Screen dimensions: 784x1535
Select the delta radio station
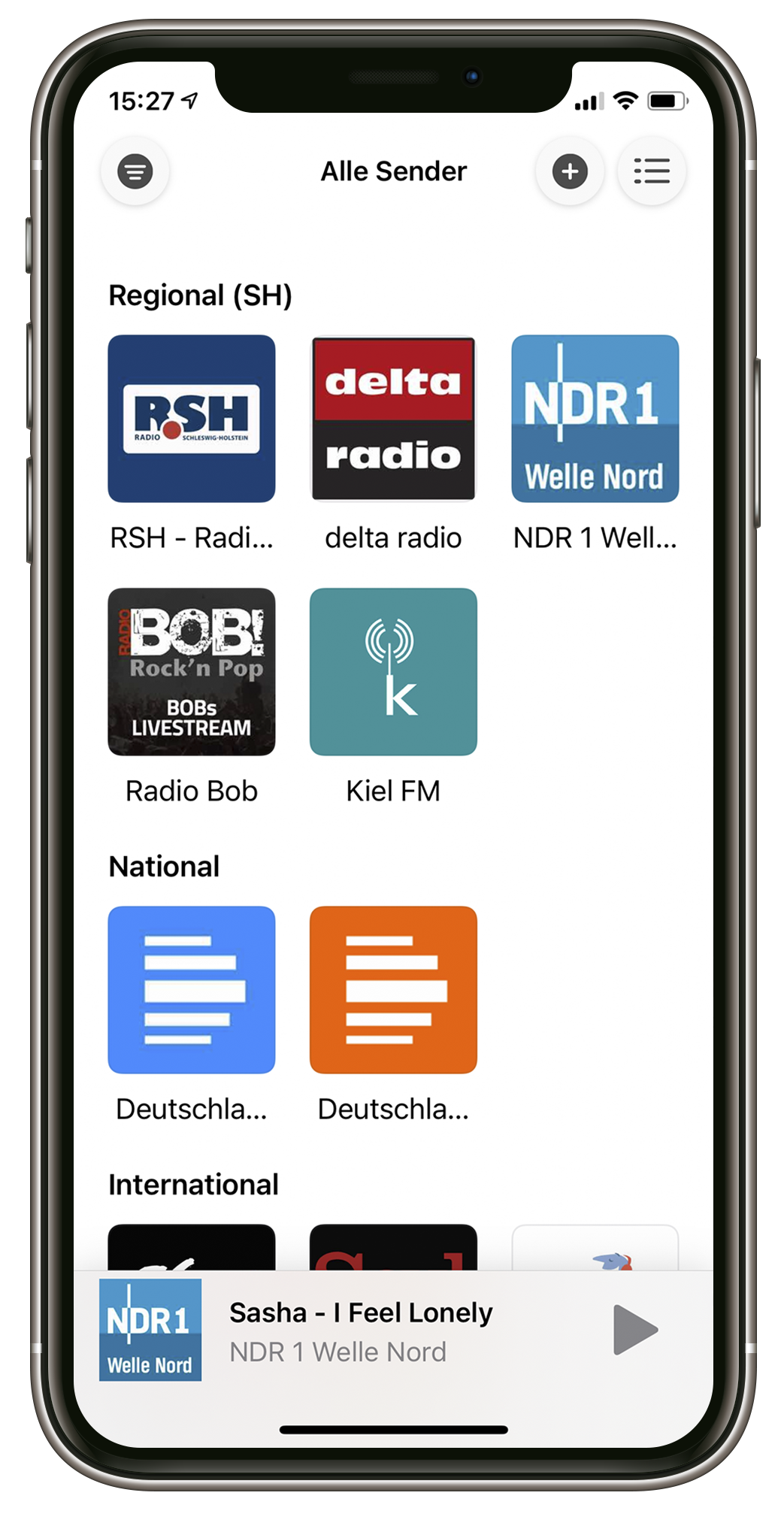(x=393, y=419)
